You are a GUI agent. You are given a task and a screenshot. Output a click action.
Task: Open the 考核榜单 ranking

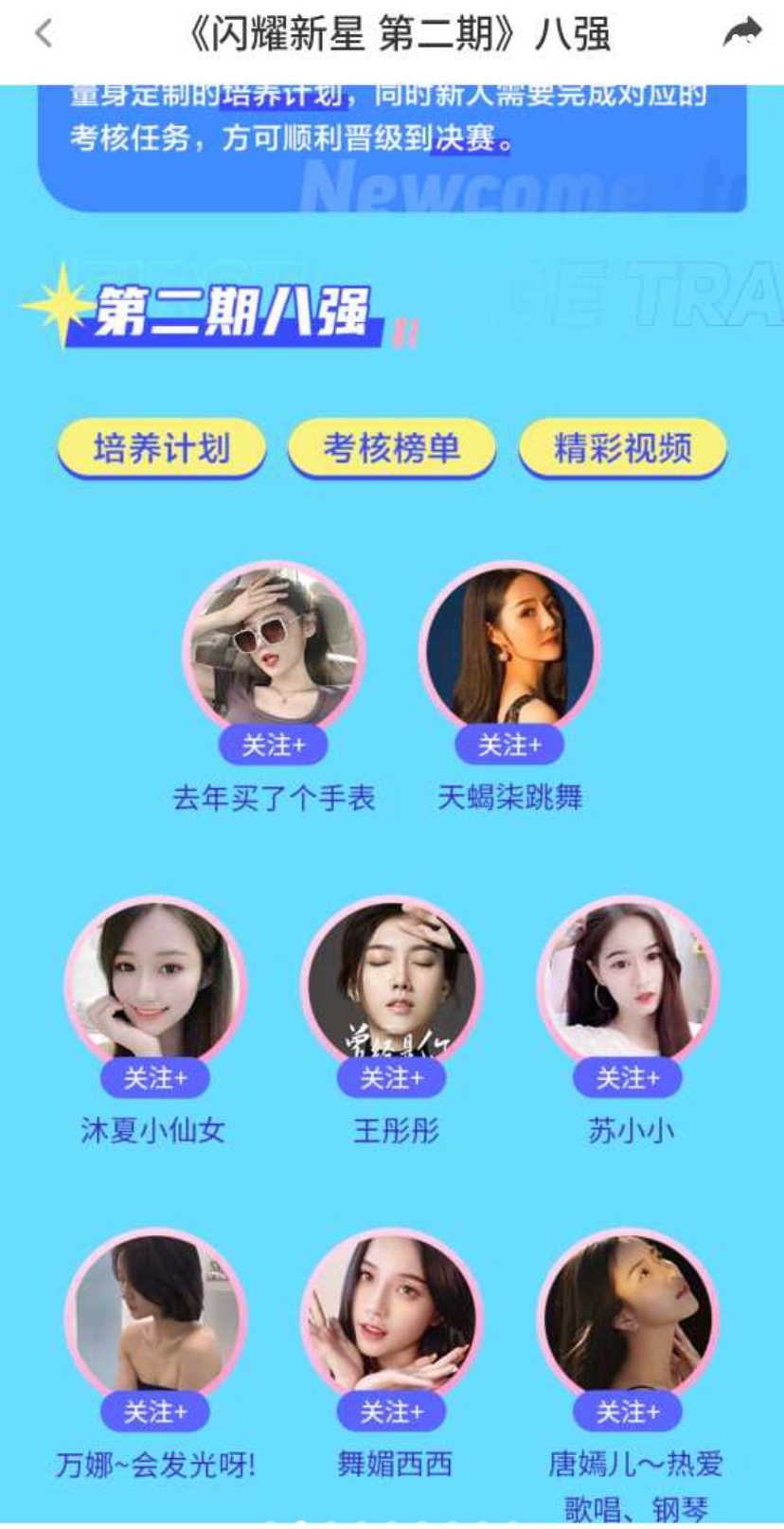[x=392, y=448]
